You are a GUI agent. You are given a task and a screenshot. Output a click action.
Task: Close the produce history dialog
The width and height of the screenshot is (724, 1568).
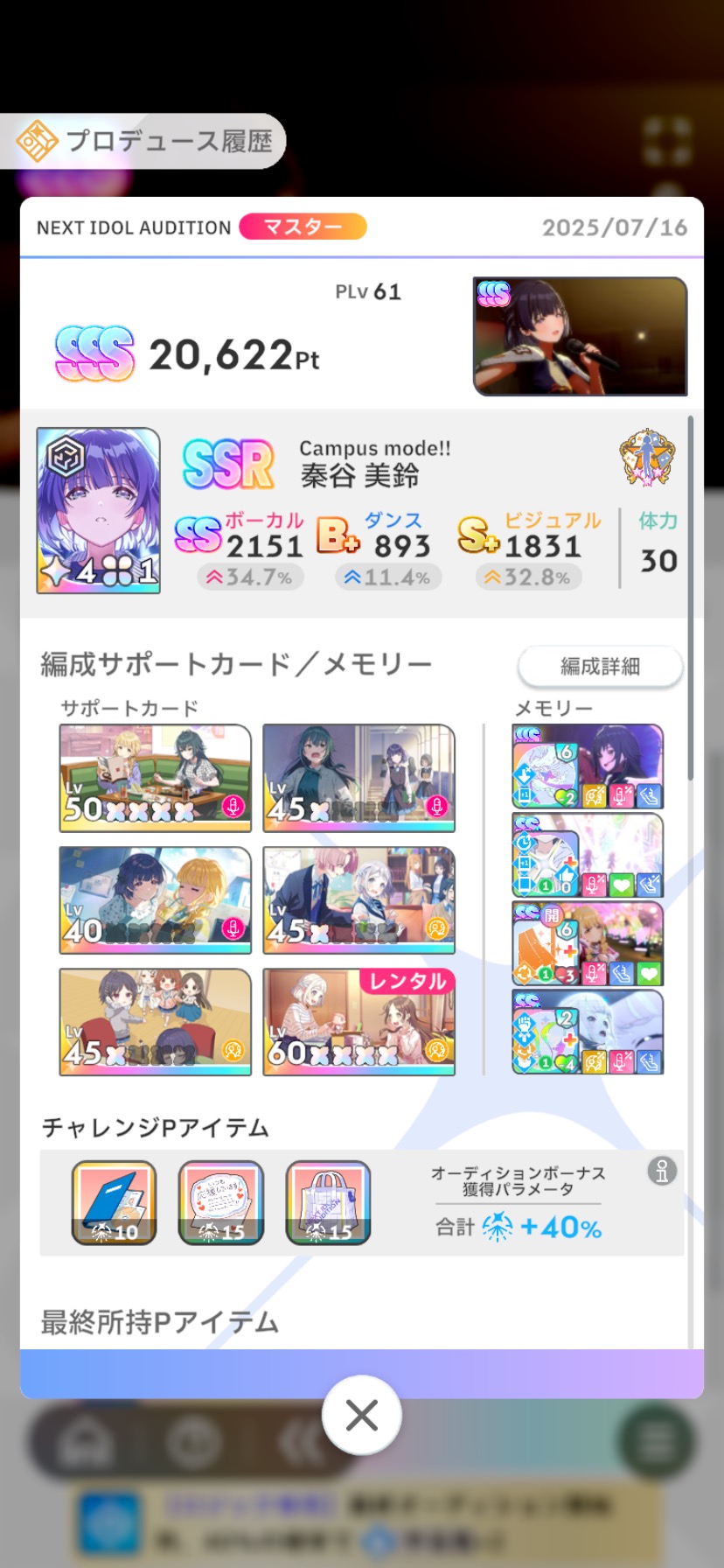(x=361, y=1415)
